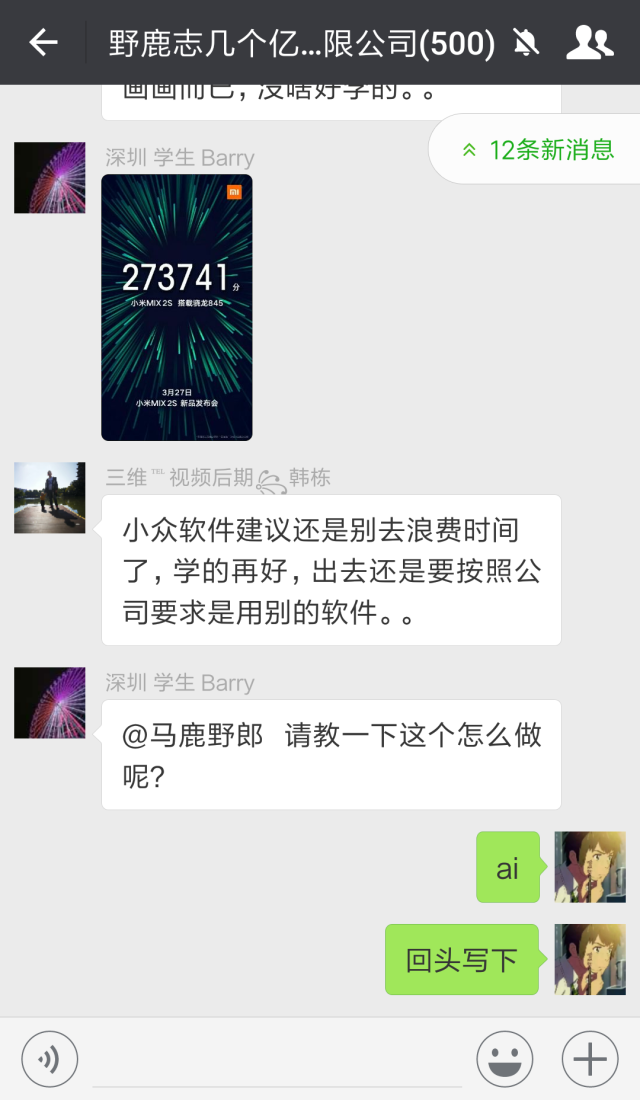Open the 小米MIX 2S poster image from Barry
This screenshot has width=640, height=1100.
pyautogui.click(x=177, y=307)
